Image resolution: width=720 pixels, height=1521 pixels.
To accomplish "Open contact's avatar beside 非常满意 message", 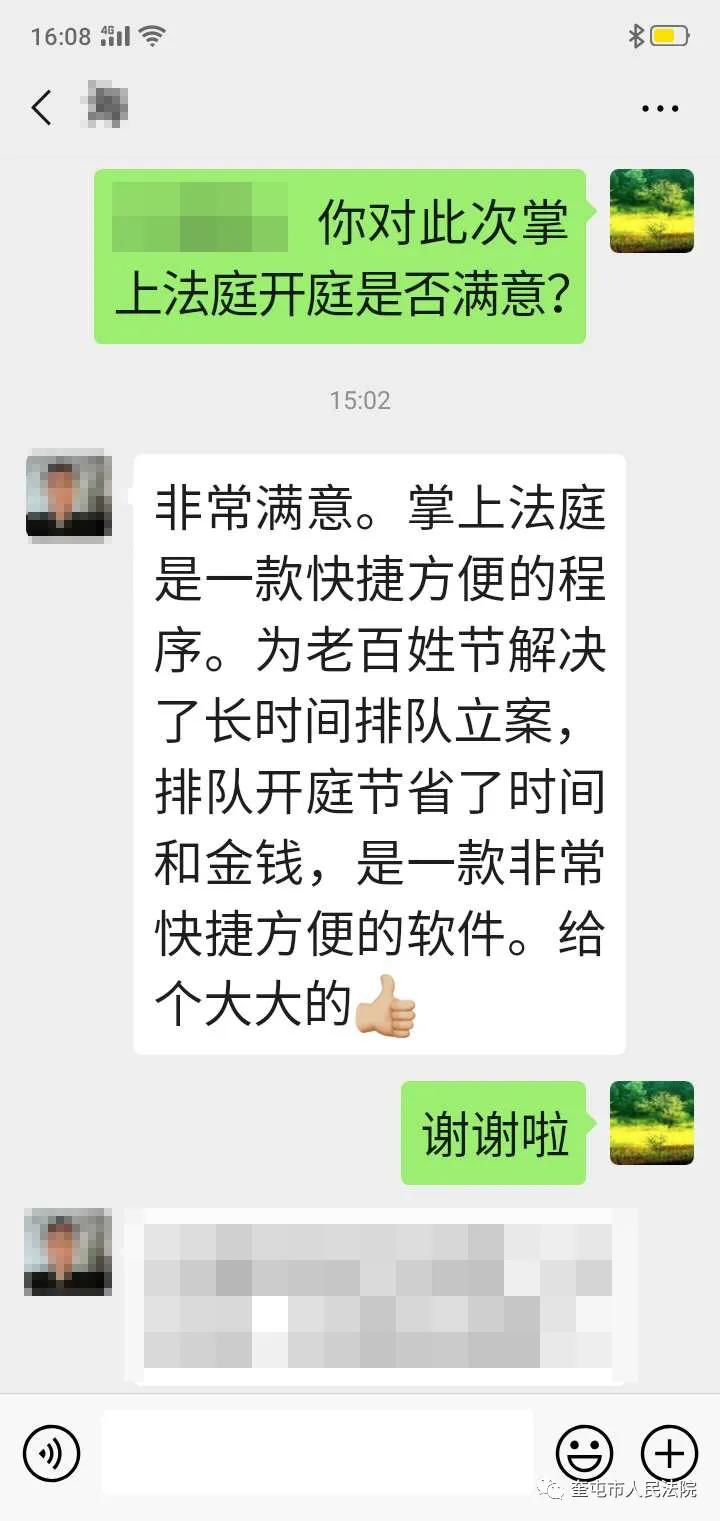I will pyautogui.click(x=68, y=497).
